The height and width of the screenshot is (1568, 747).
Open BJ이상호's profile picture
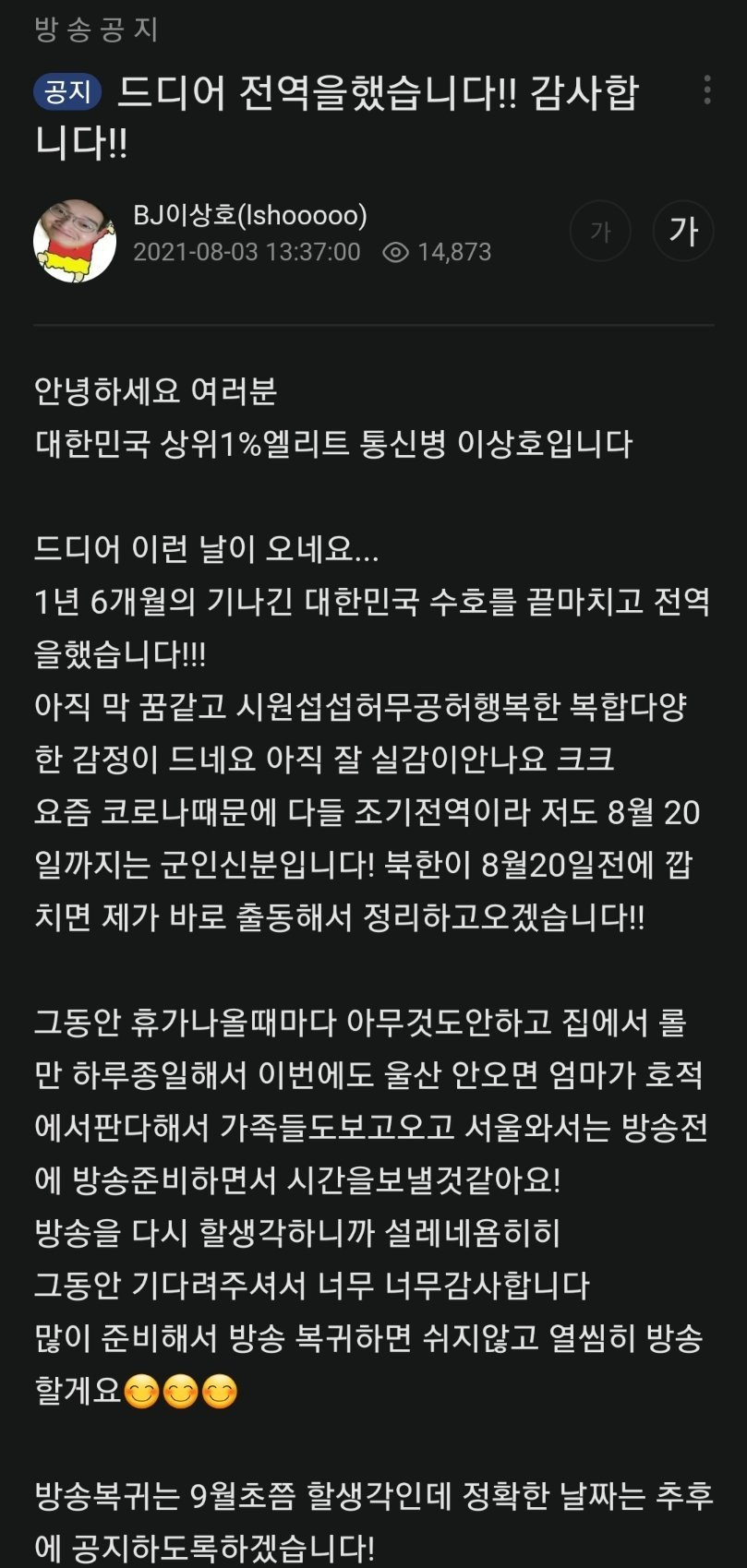(x=75, y=239)
